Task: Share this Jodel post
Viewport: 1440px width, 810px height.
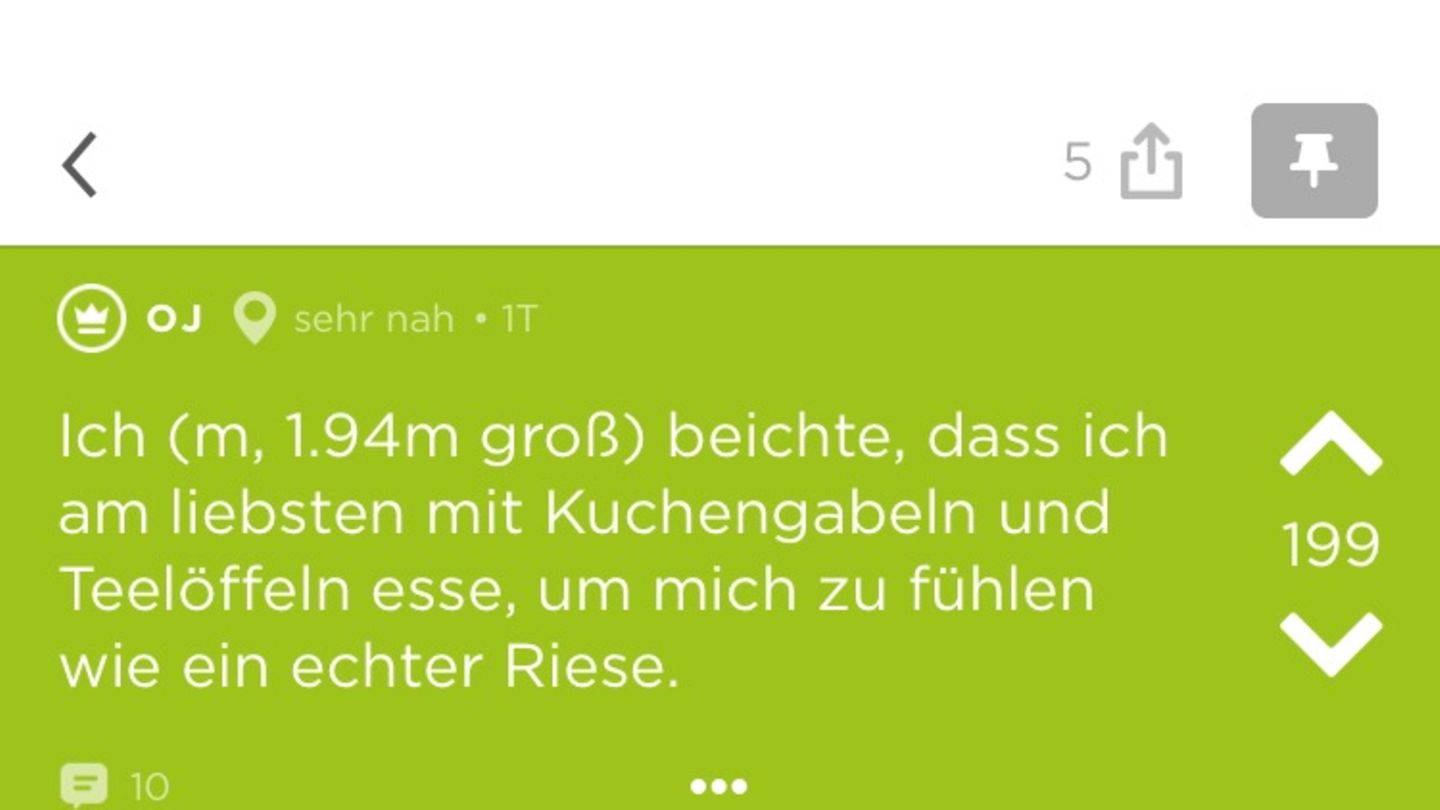Action: point(1151,162)
